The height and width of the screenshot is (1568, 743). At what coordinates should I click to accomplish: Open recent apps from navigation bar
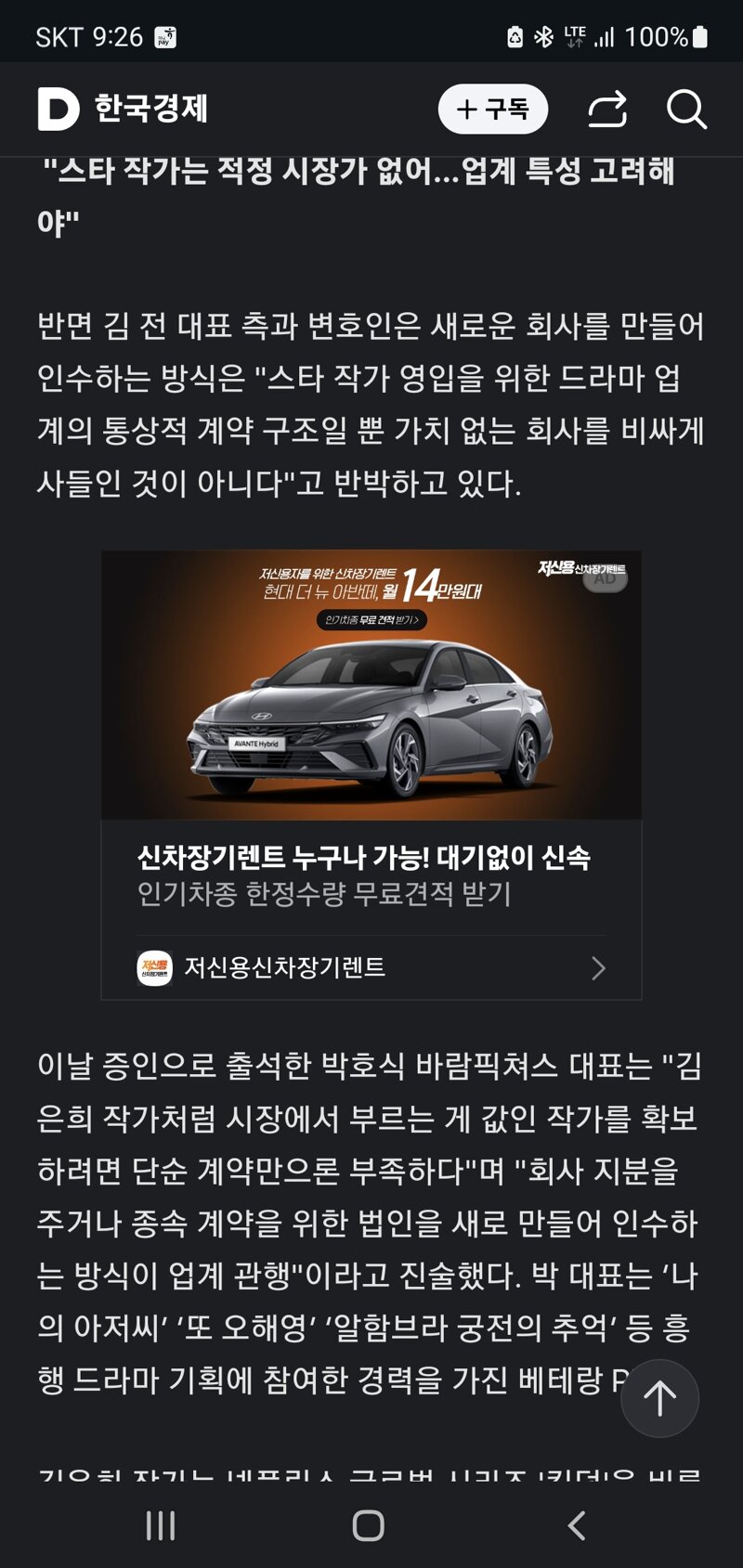(161, 1525)
